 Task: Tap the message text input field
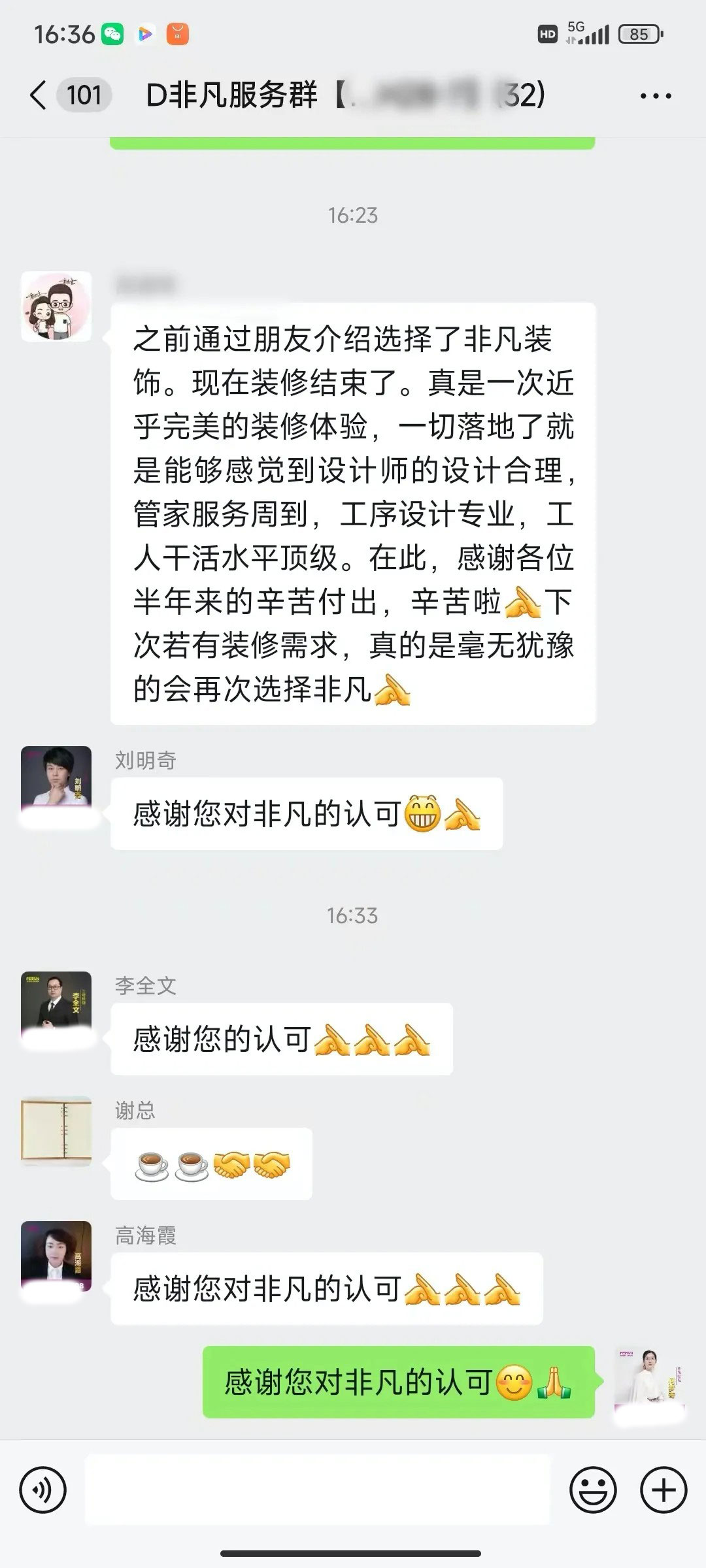(x=318, y=1490)
